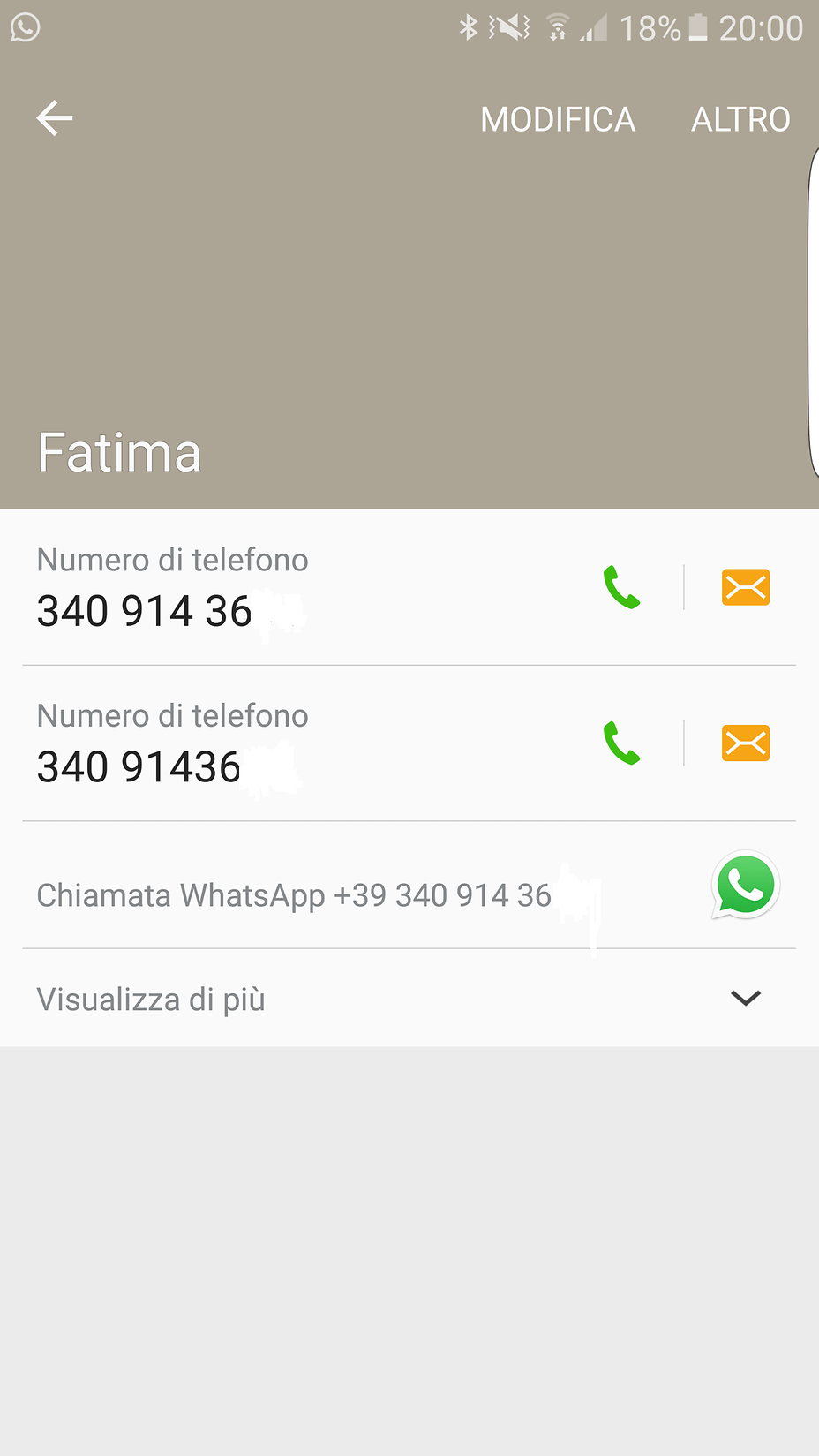819x1456 pixels.
Task: Call the second number 340 91436
Action: pyautogui.click(x=621, y=743)
